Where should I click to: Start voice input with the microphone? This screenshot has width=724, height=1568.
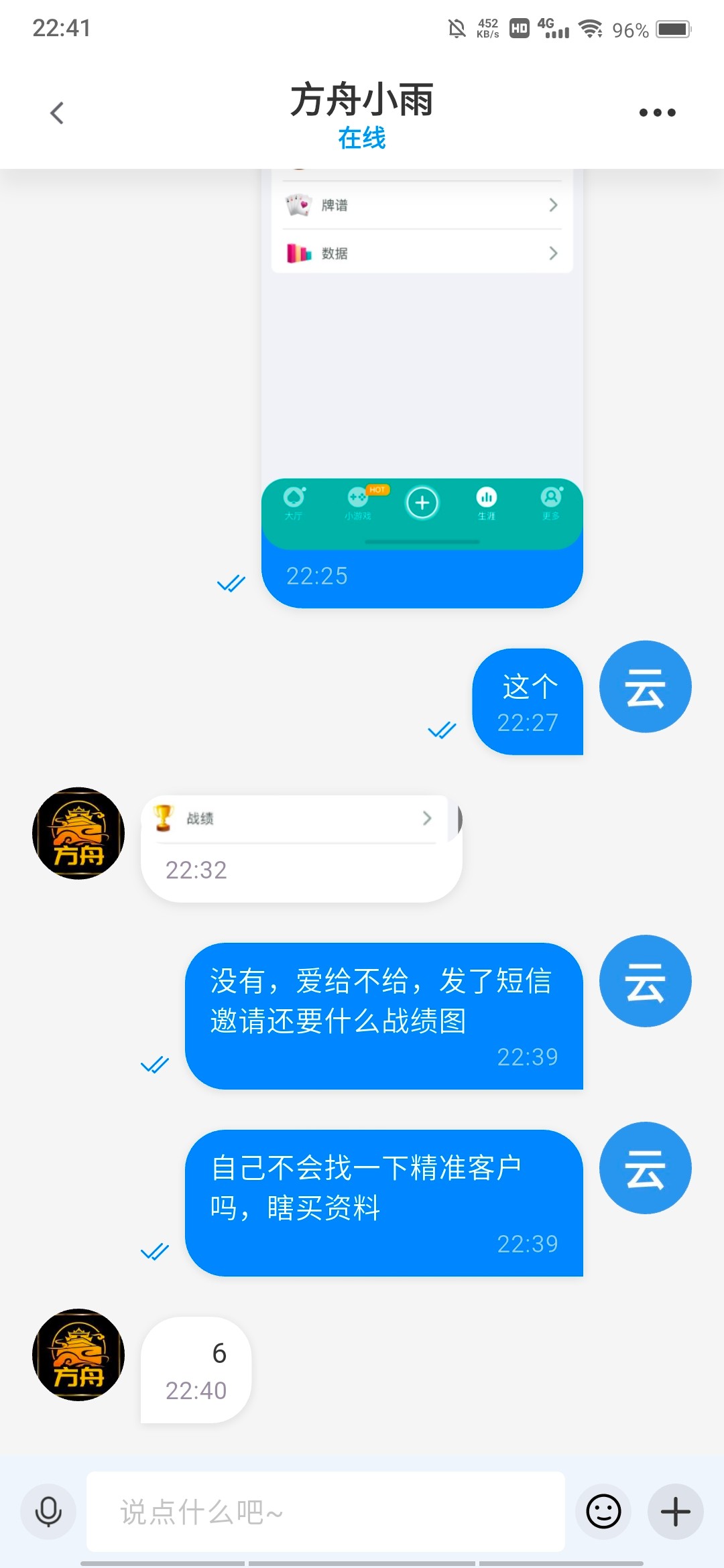(48, 1512)
